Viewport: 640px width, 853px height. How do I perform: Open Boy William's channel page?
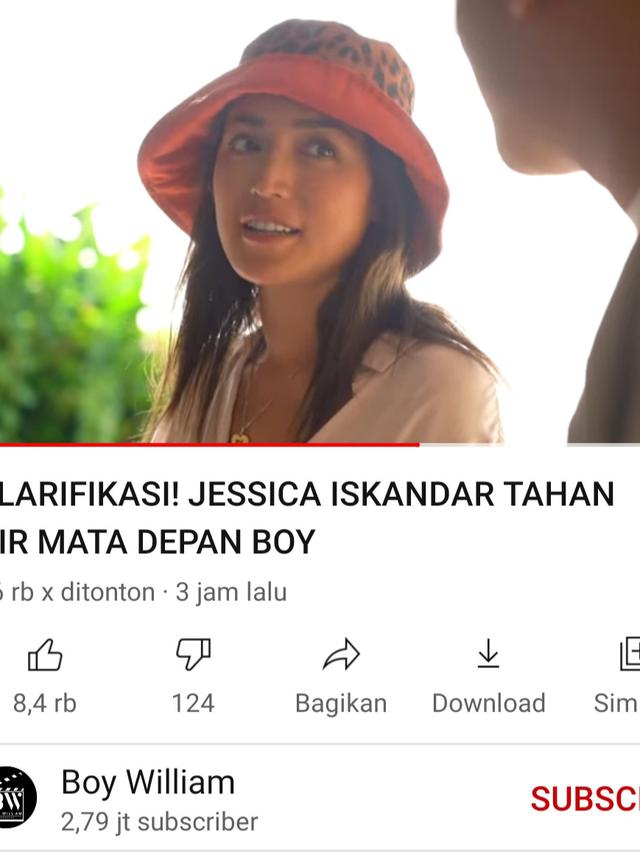click(148, 783)
